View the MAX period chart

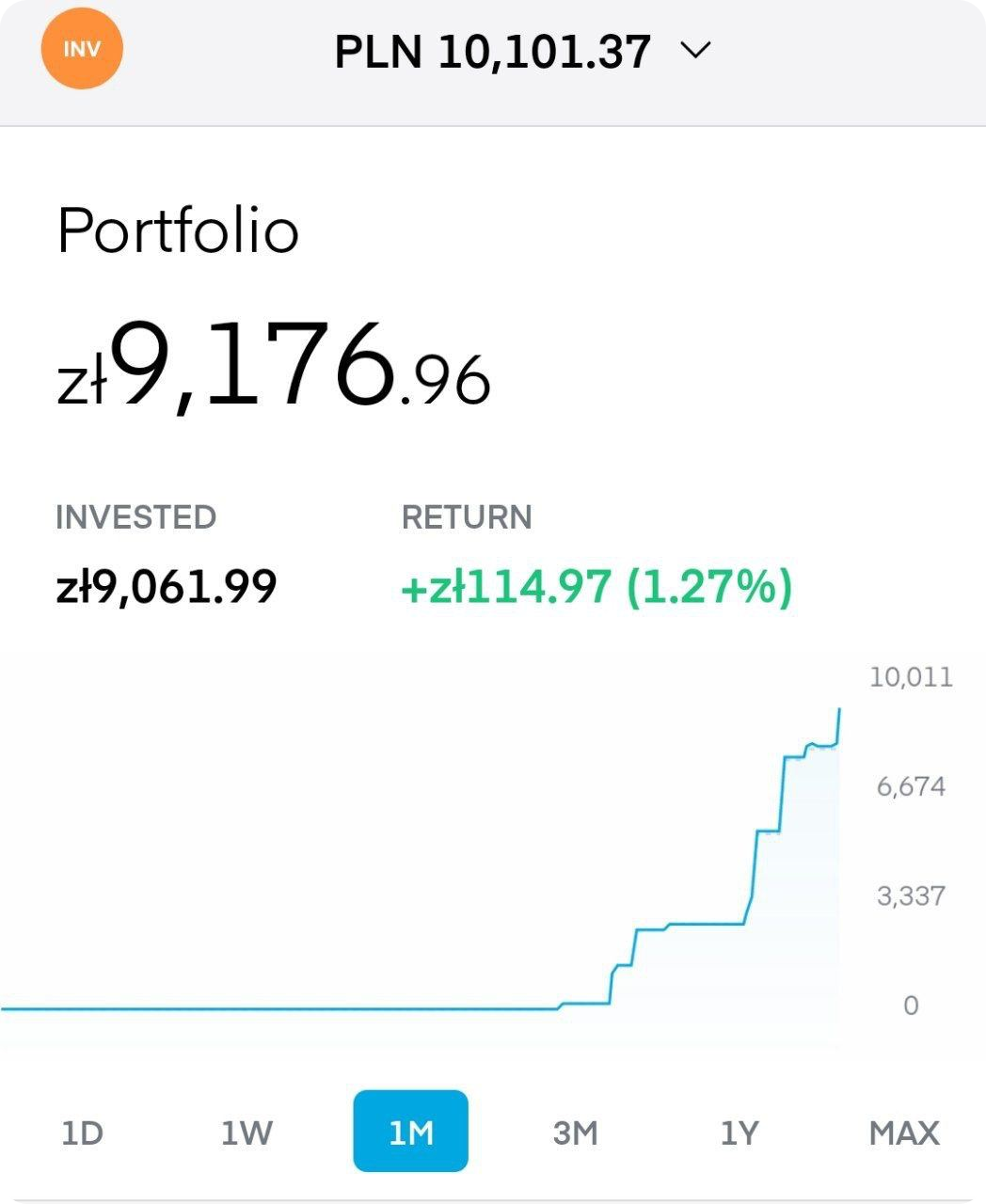903,1133
